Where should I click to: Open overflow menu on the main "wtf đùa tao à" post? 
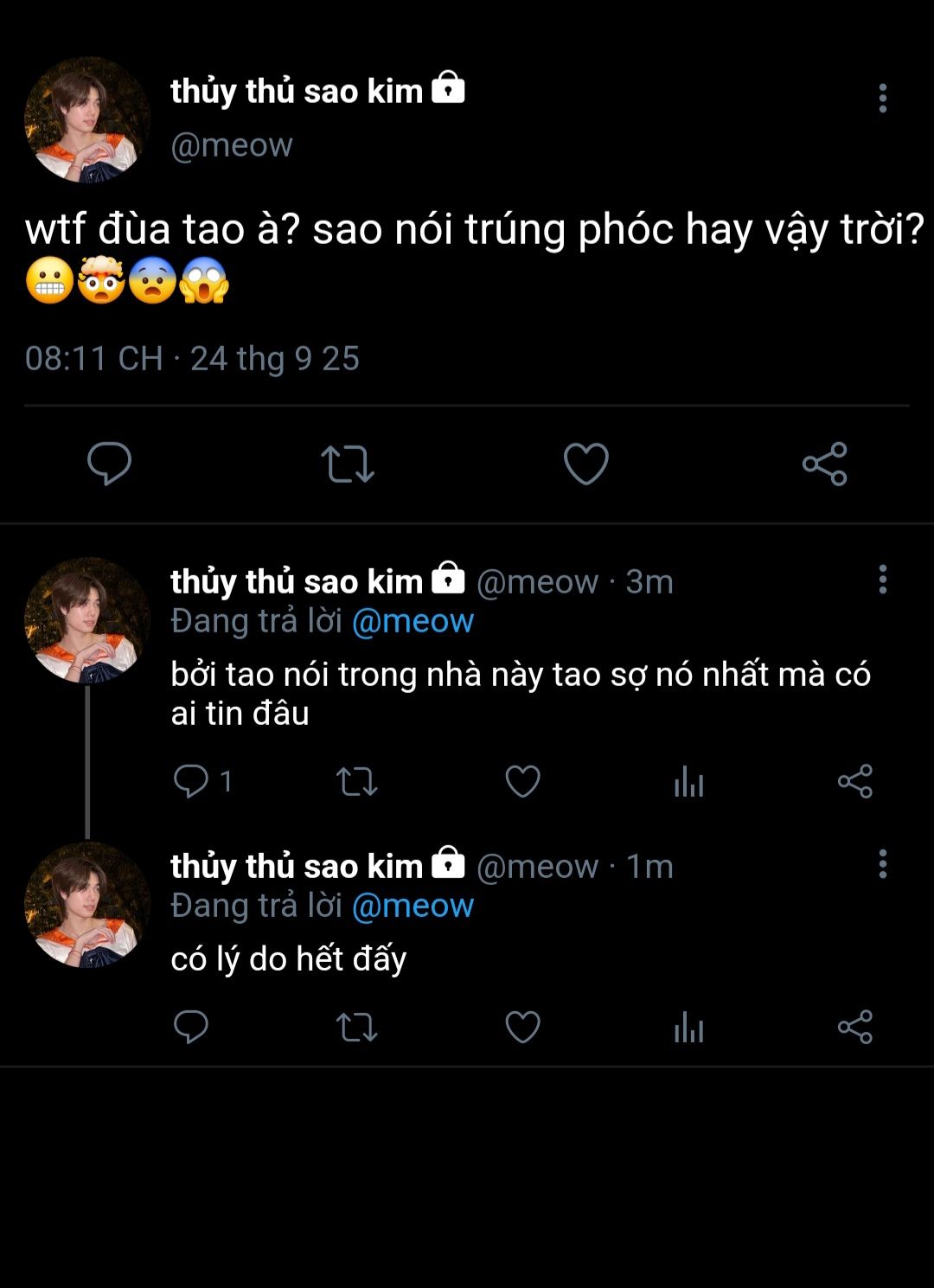pyautogui.click(x=882, y=99)
